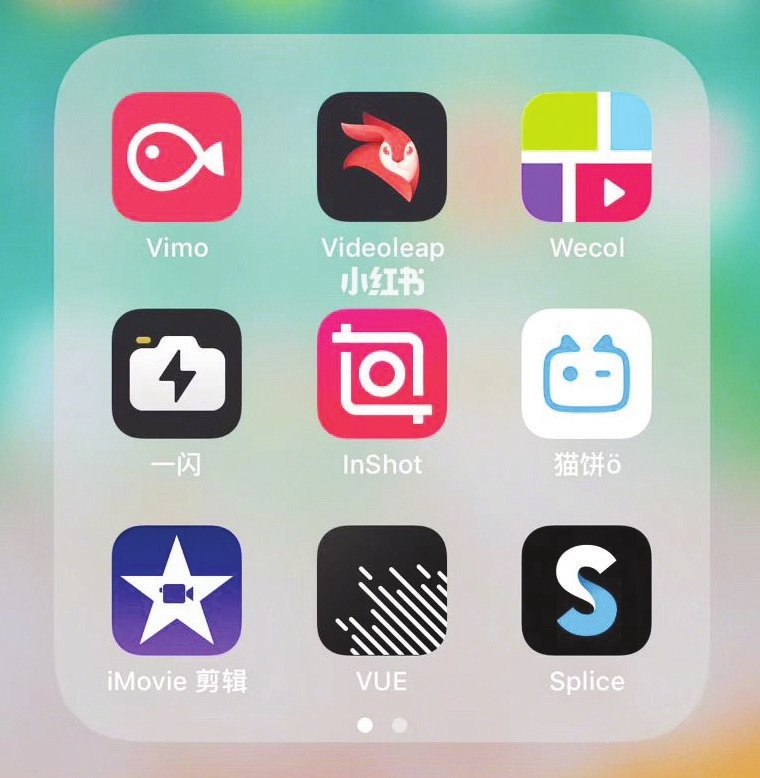Screen dimensions: 760x778
Task: Tap the second page indicator dot
Action: (399, 725)
